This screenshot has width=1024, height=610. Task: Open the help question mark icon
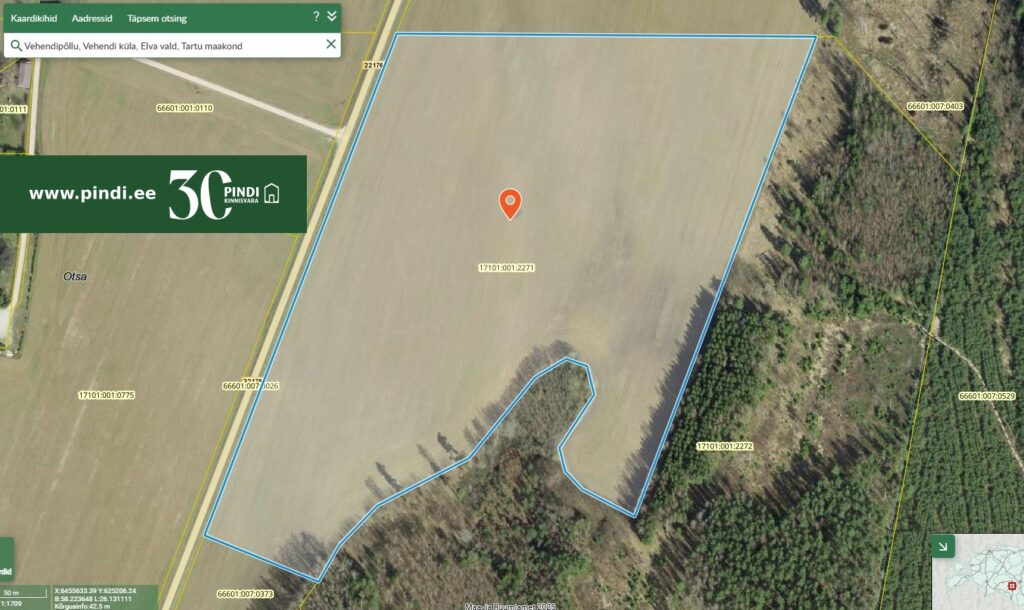(x=316, y=17)
